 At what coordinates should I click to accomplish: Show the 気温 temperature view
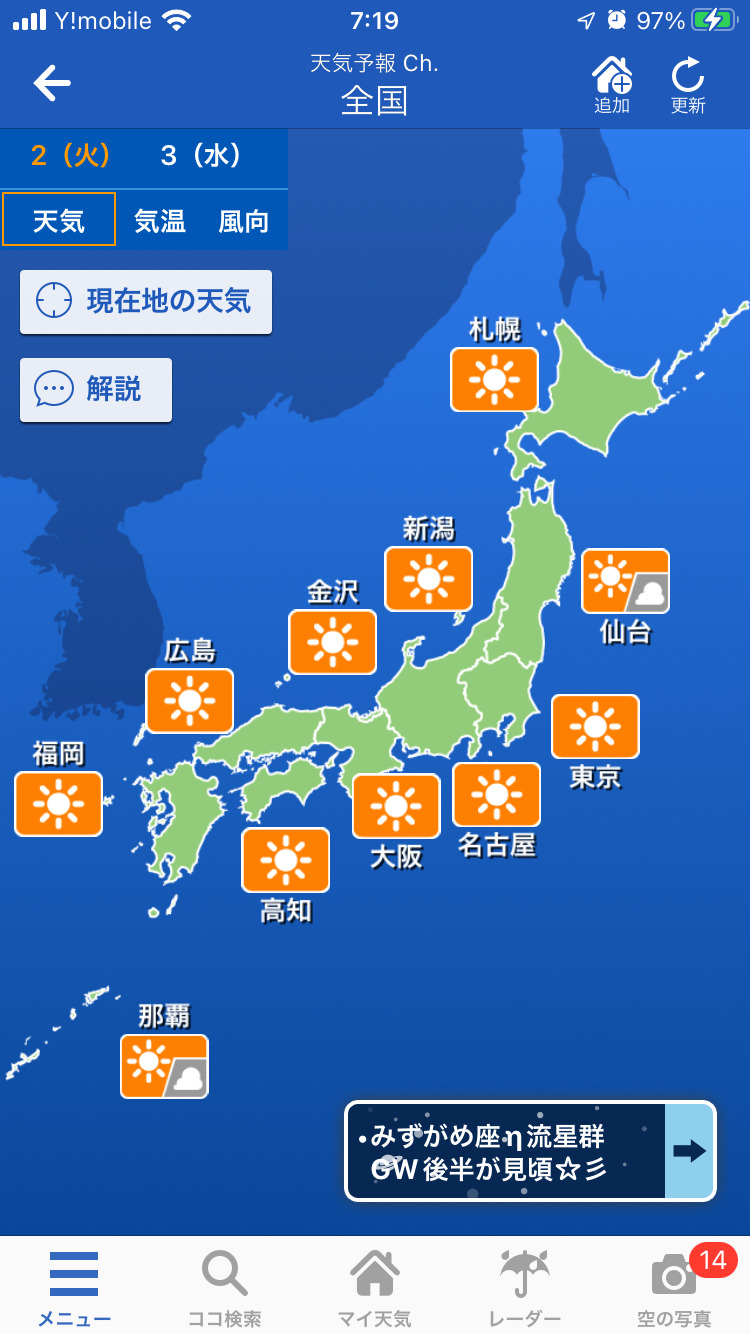[x=160, y=221]
